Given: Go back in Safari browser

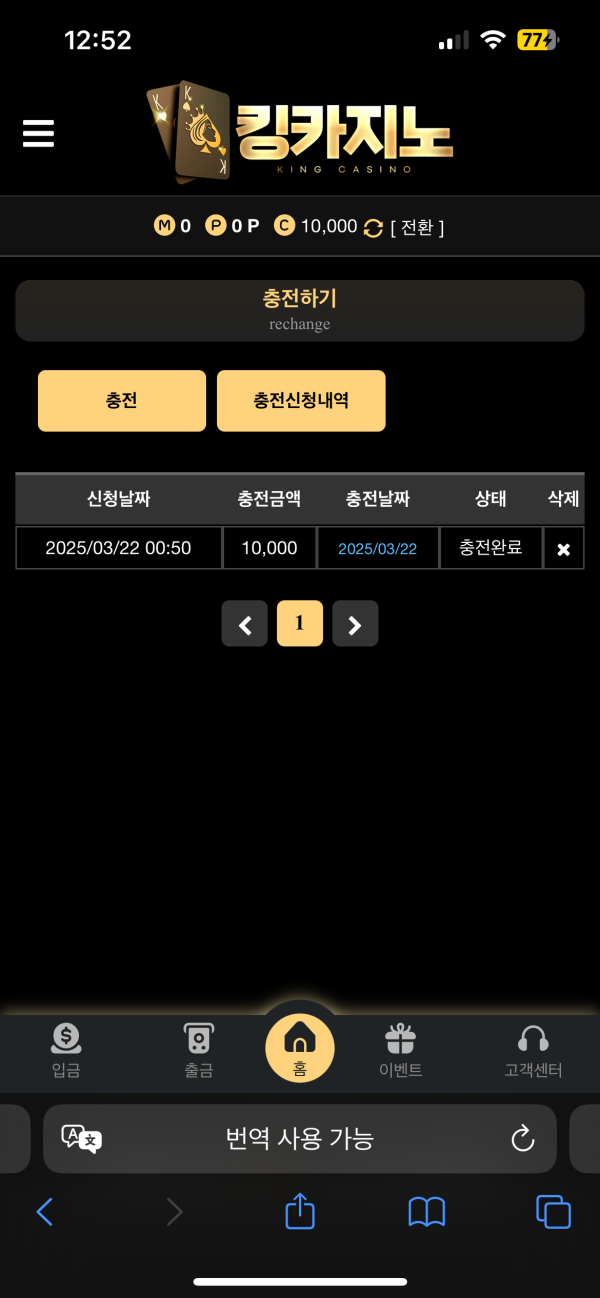Looking at the screenshot, I should 44,1212.
